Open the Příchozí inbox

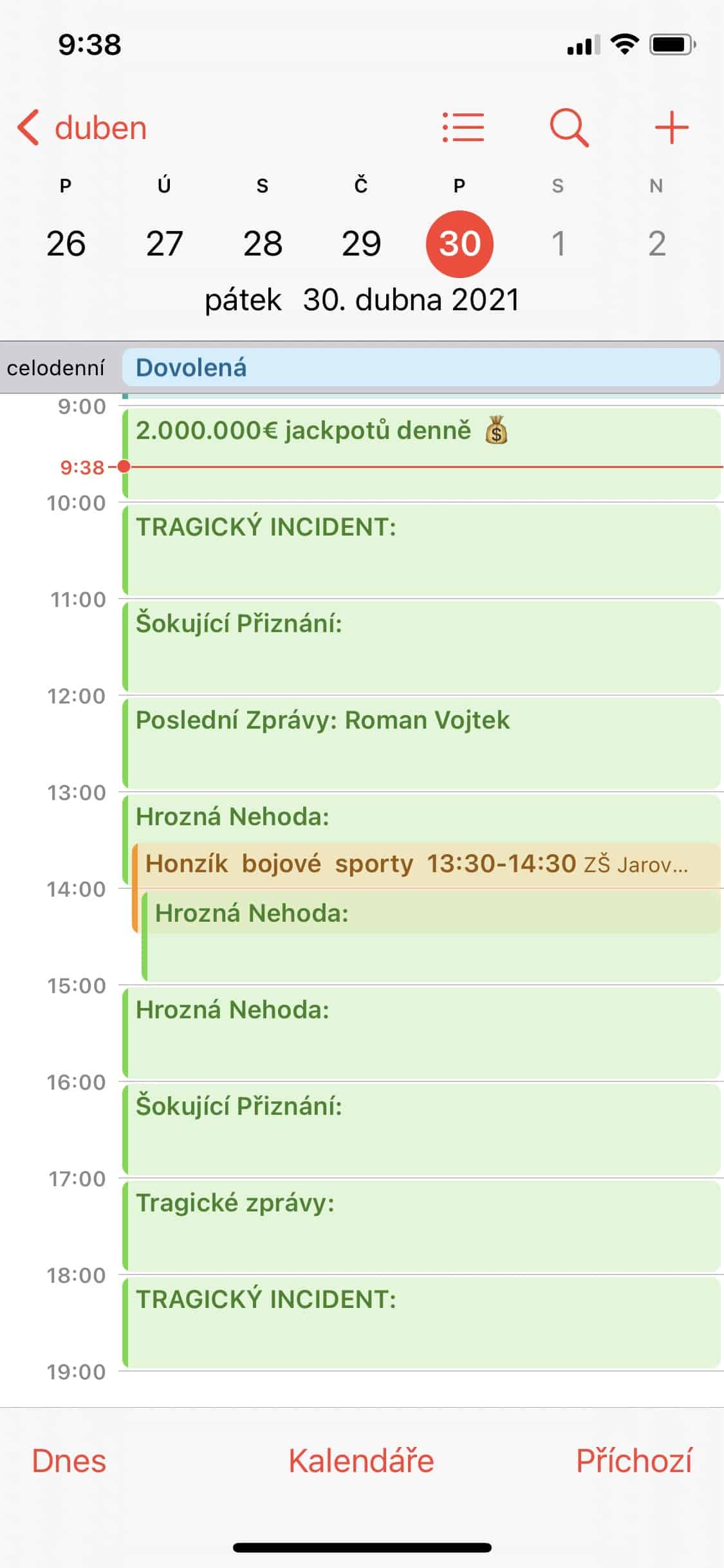click(x=634, y=1461)
